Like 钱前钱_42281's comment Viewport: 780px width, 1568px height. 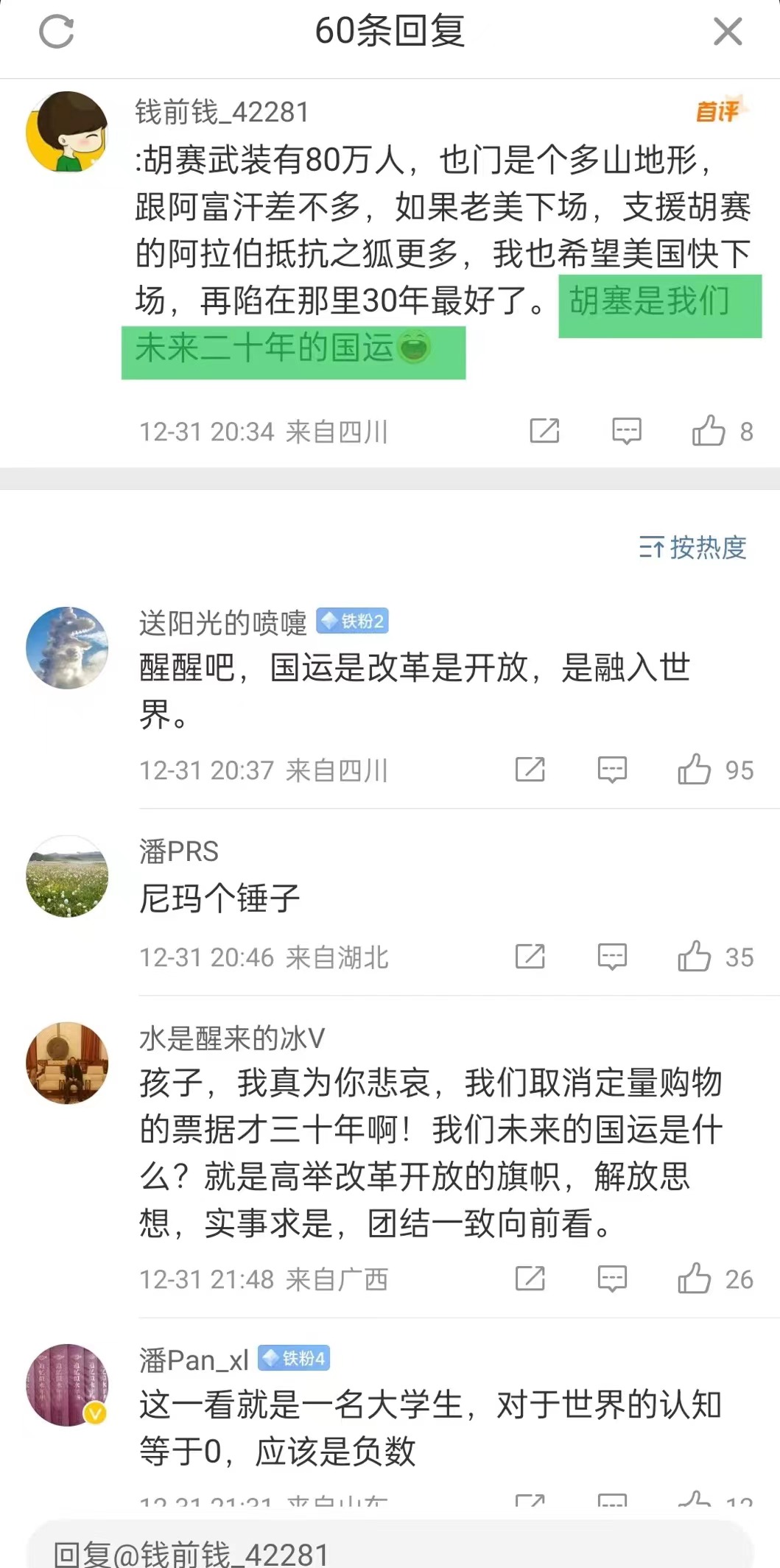click(x=709, y=431)
